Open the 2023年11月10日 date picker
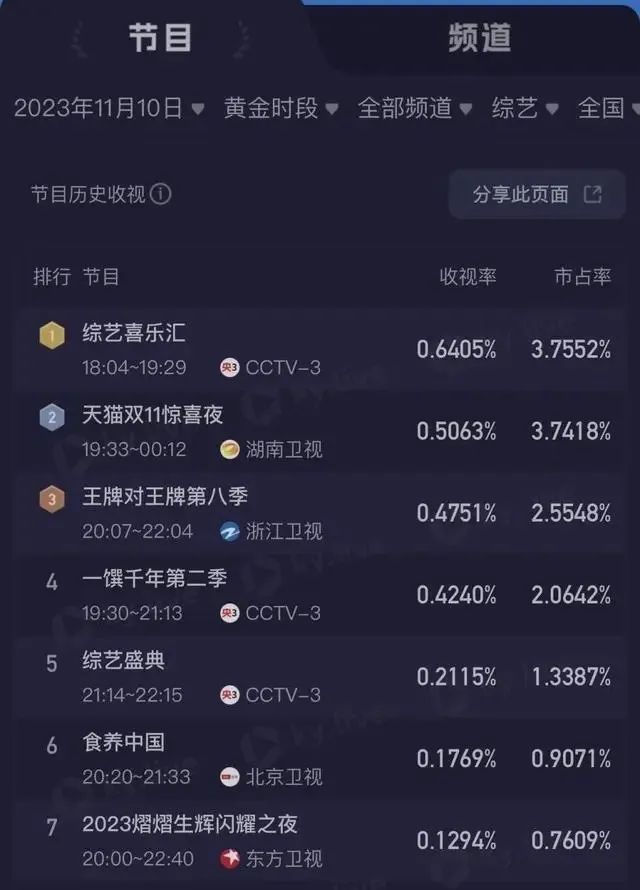 click(x=110, y=108)
